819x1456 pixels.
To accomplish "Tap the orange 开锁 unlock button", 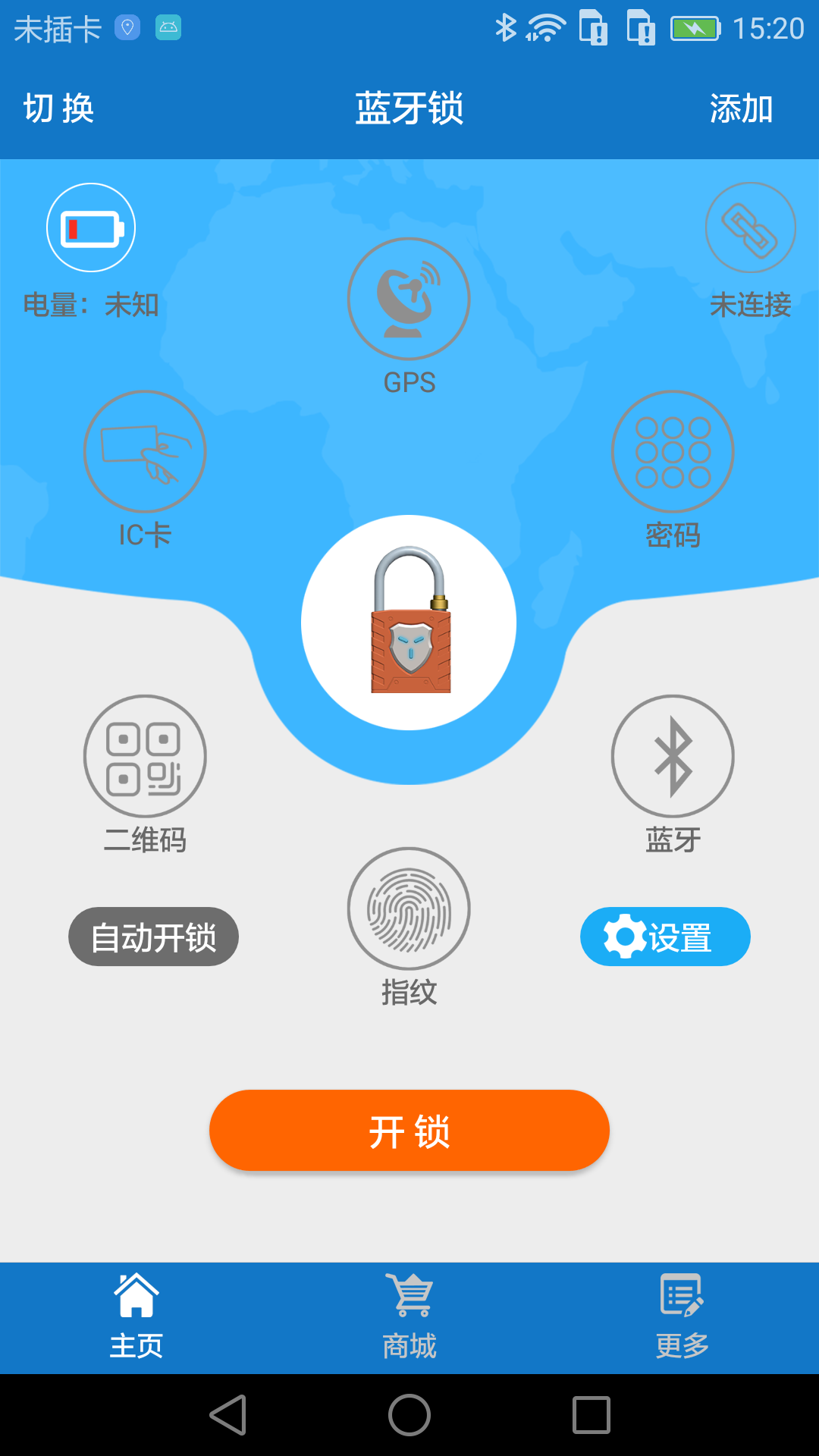I will click(x=409, y=1131).
